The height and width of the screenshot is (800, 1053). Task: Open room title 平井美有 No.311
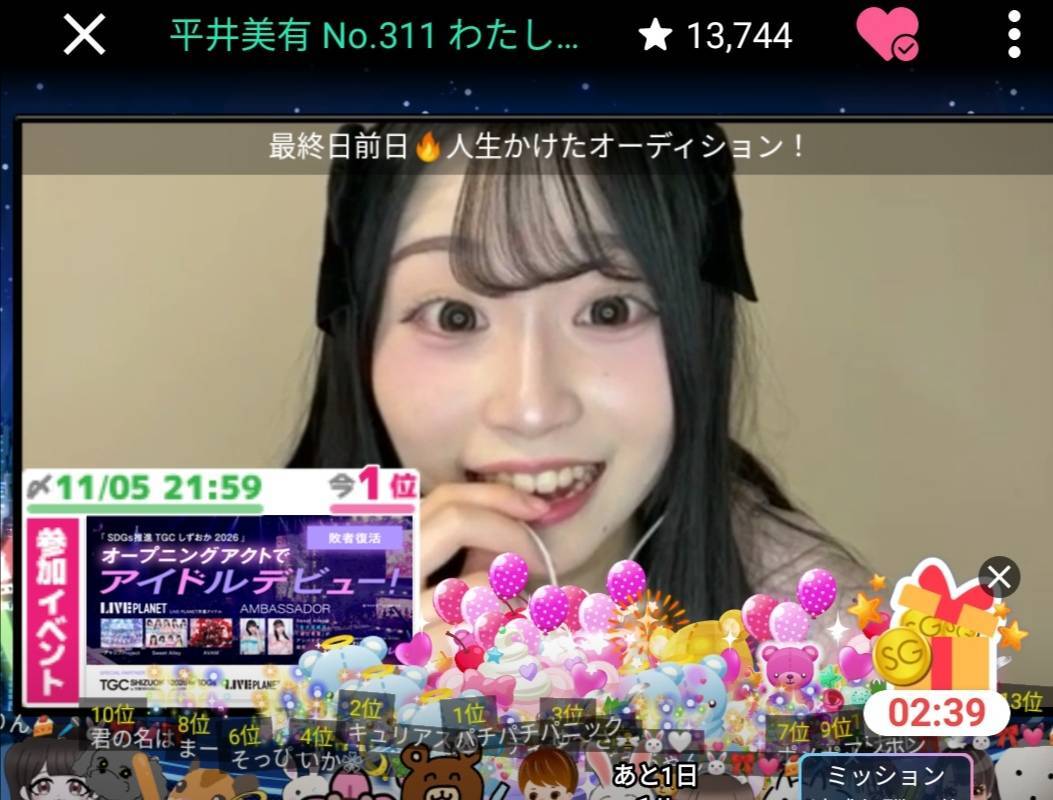374,36
